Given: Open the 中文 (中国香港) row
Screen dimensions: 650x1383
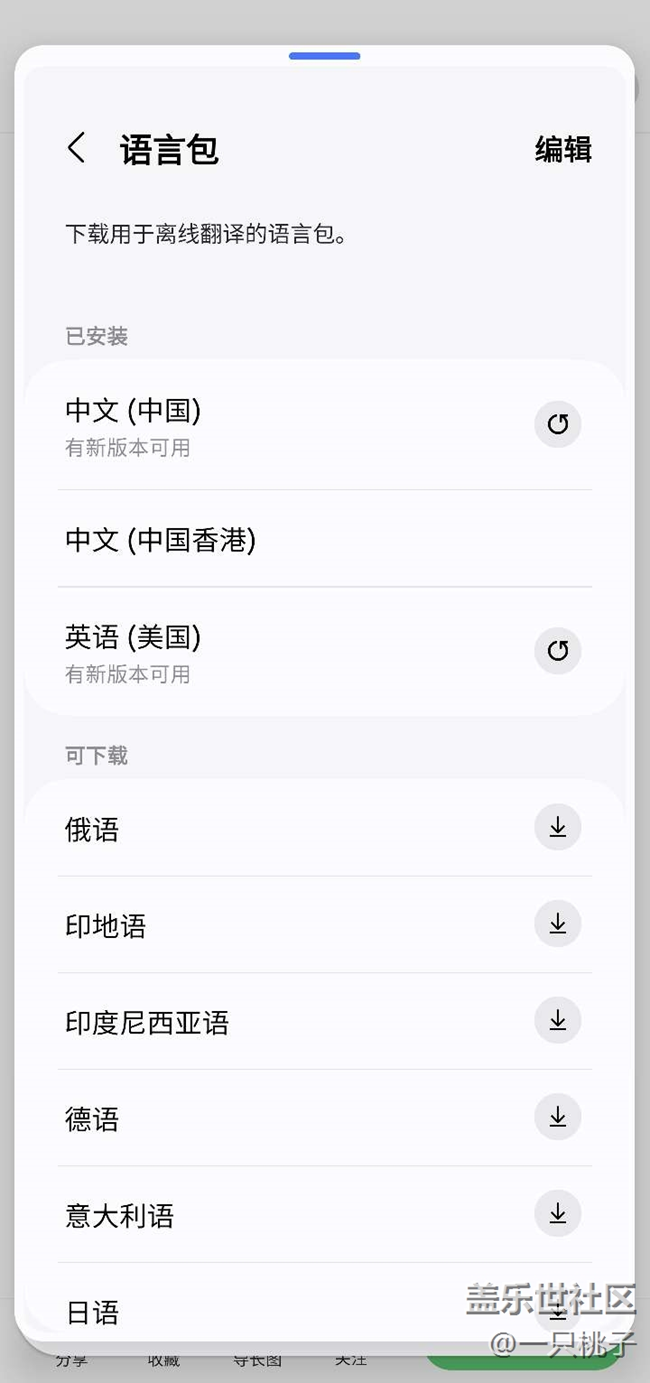Looking at the screenshot, I should tap(324, 540).
